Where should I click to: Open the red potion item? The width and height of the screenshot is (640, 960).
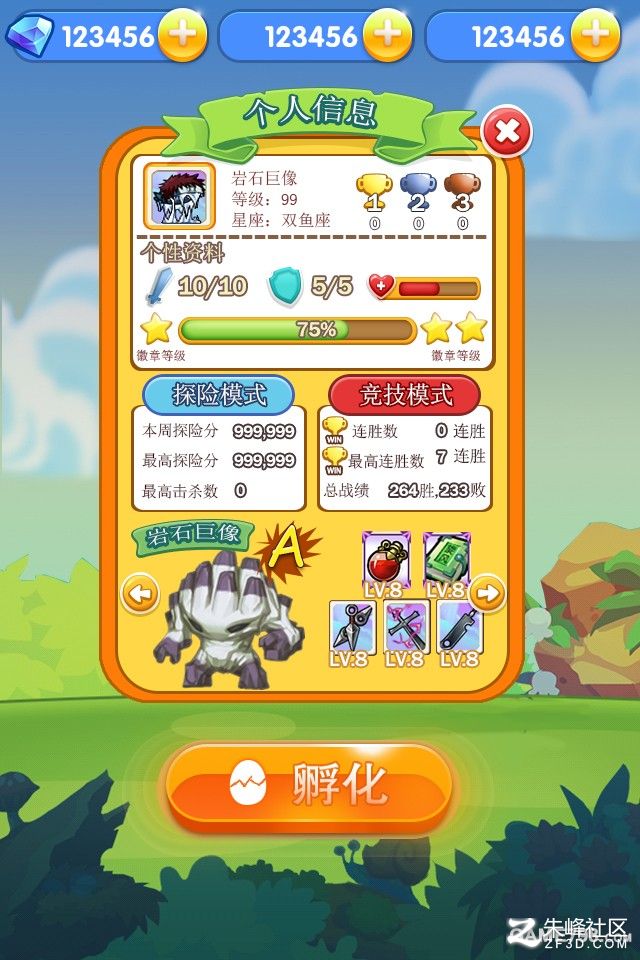pyautogui.click(x=386, y=558)
